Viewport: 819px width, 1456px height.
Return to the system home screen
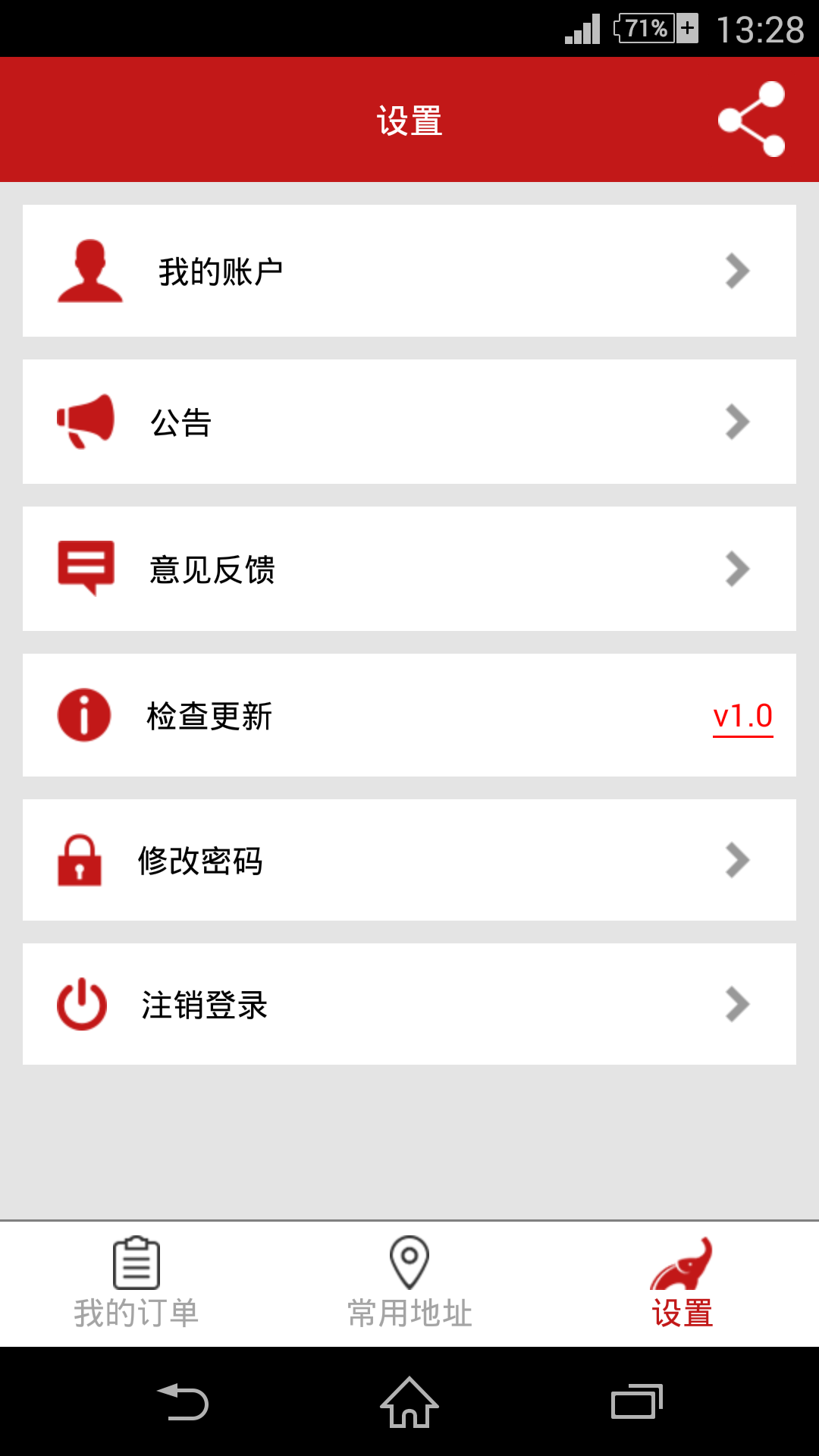click(409, 1401)
